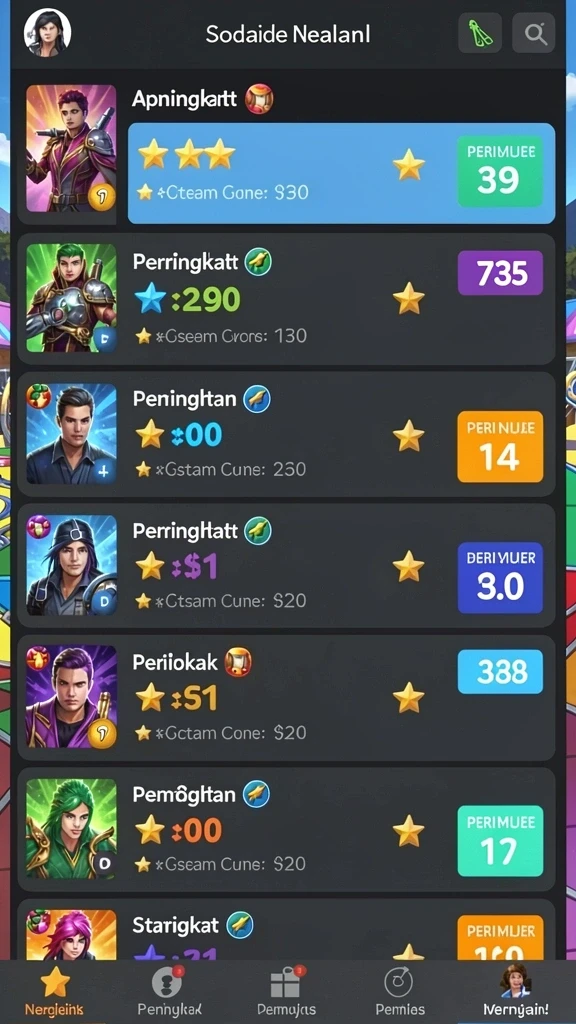The width and height of the screenshot is (576, 1024).
Task: Open the Pemoghtan player row
Action: coord(287,829)
